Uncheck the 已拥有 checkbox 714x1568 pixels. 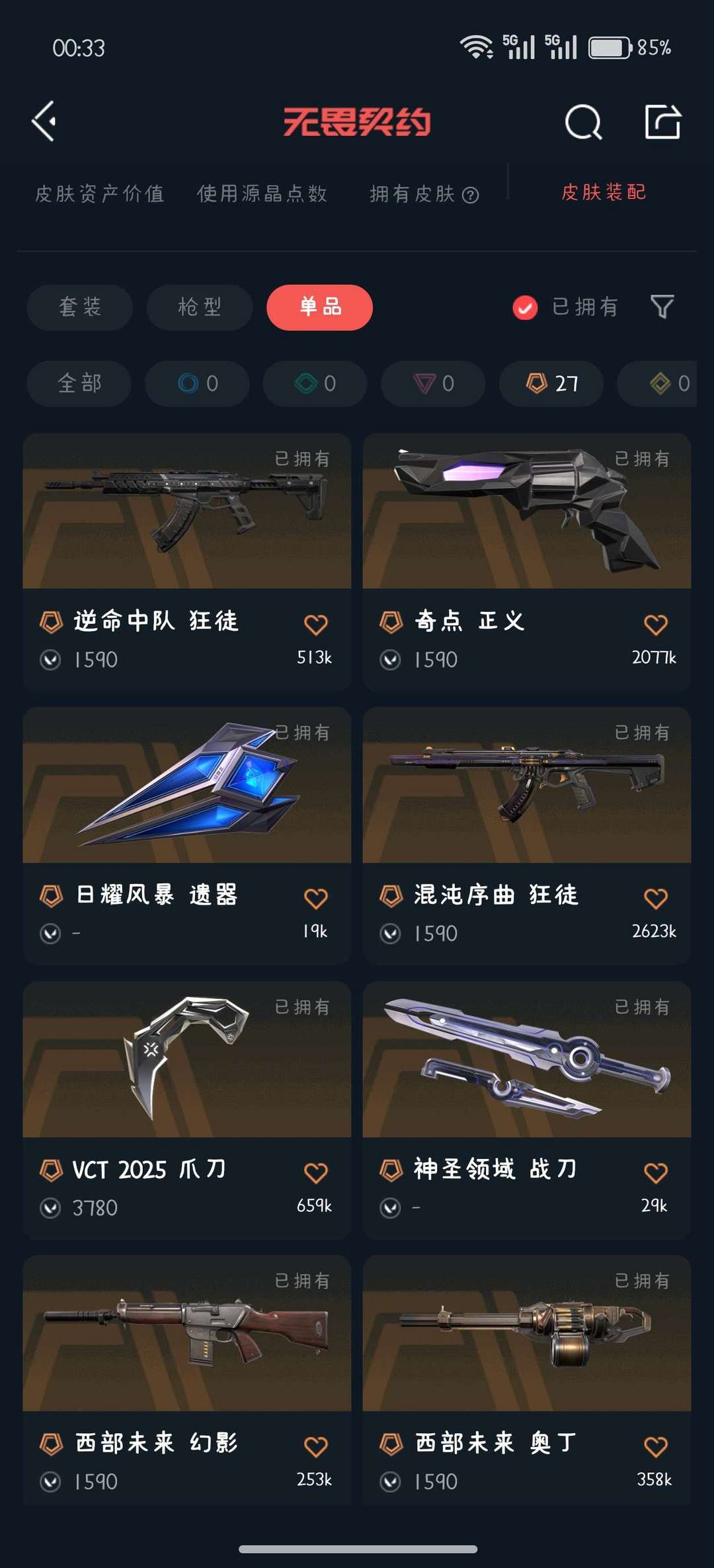pyautogui.click(x=525, y=307)
